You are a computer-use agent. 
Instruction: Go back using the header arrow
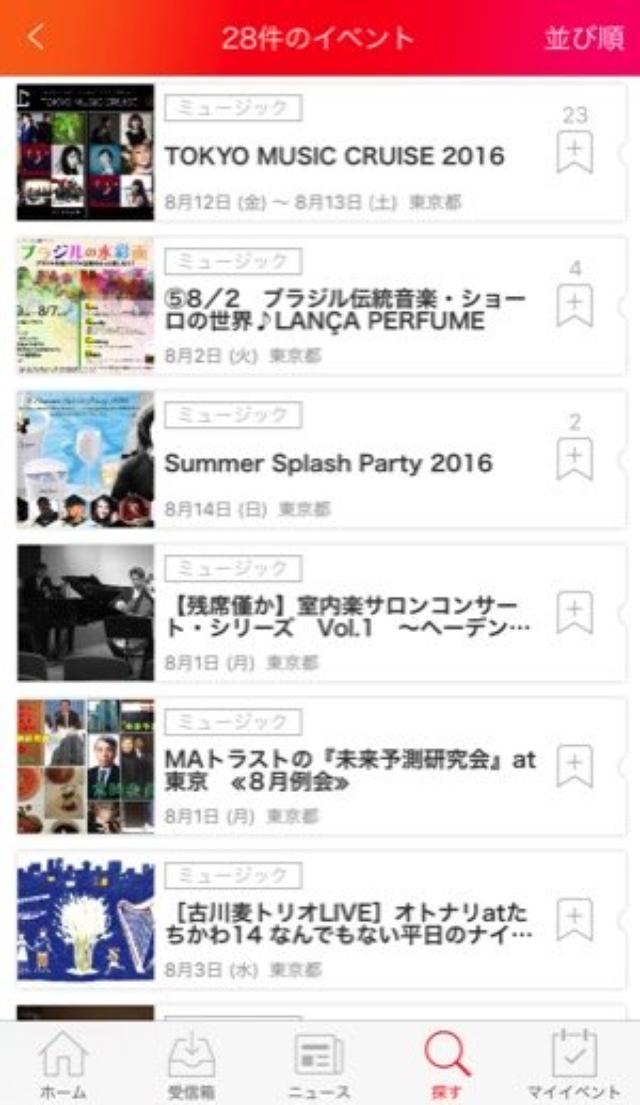coord(37,38)
